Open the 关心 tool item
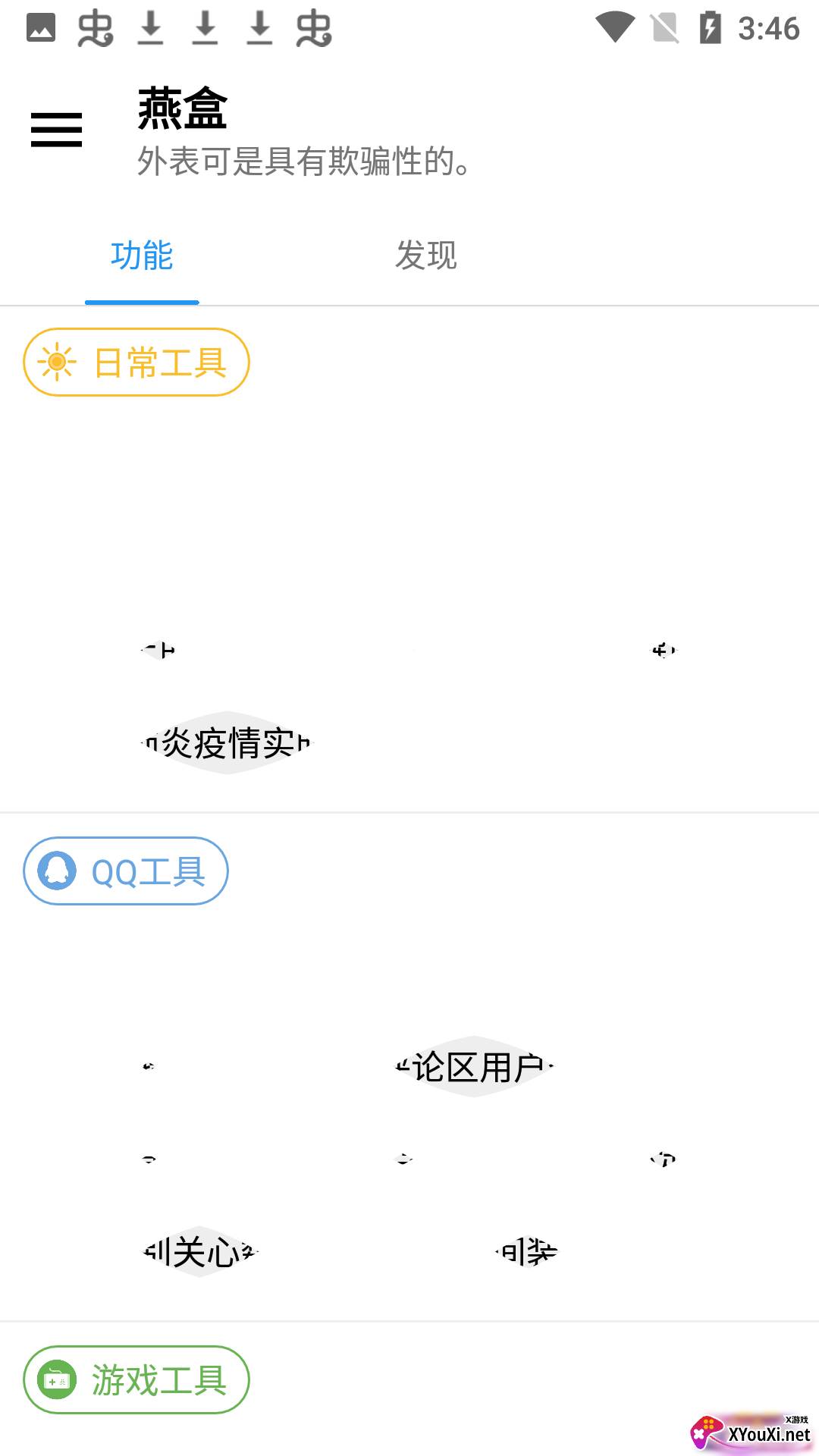The height and width of the screenshot is (1456, 819). click(201, 1251)
